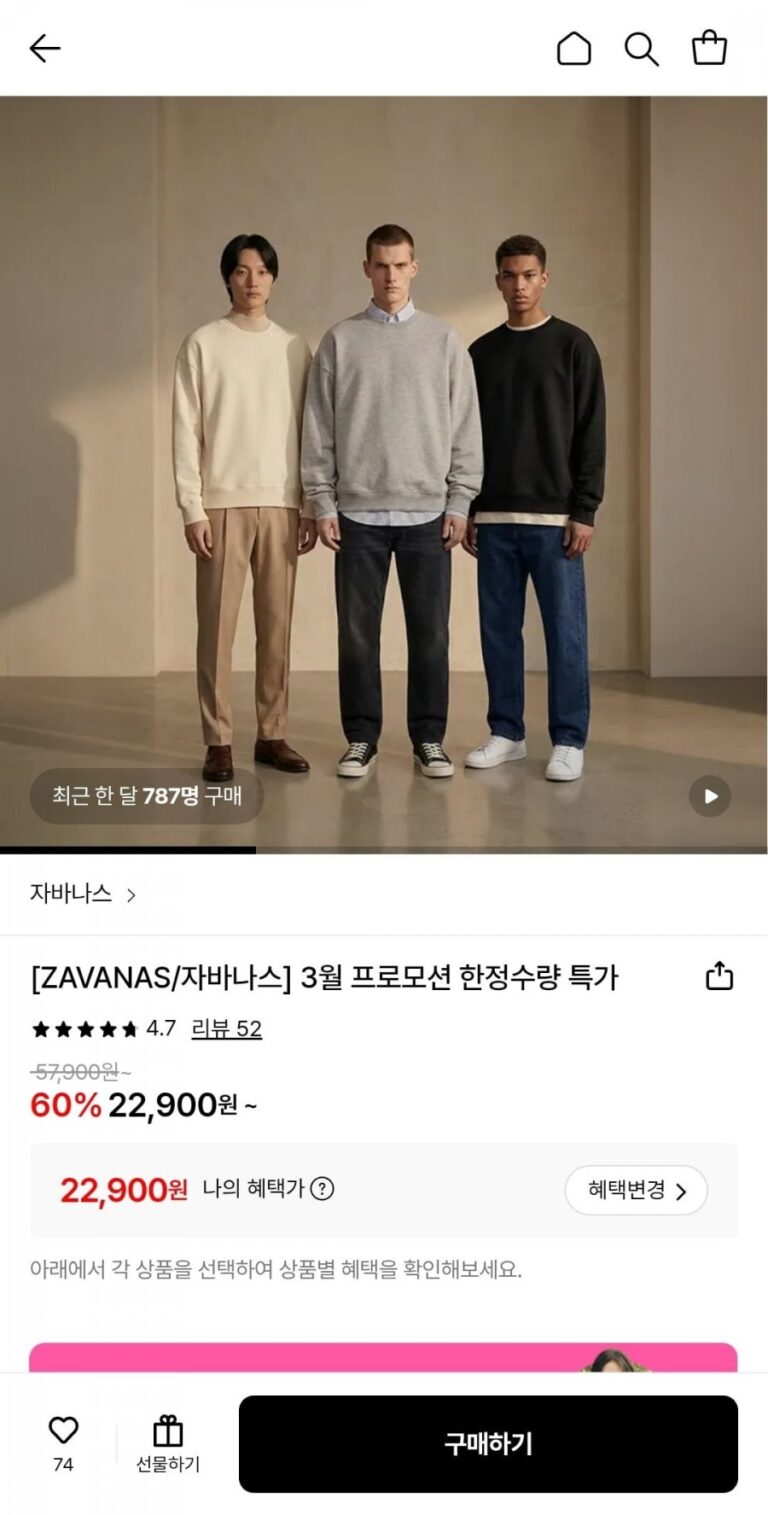The width and height of the screenshot is (768, 1515).
Task: Play the product video
Action: tap(710, 796)
